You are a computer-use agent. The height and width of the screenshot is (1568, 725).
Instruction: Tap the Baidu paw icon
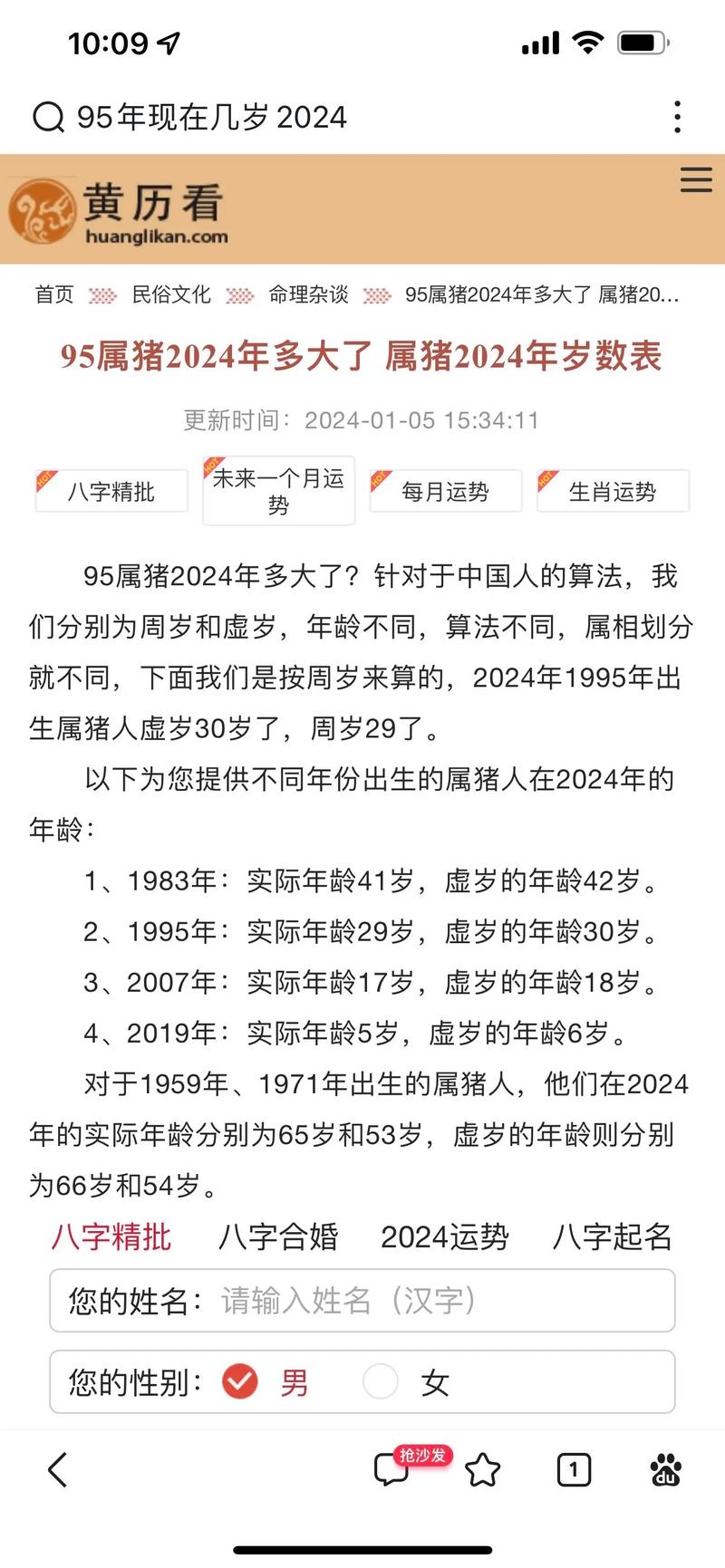pyautogui.click(x=666, y=1470)
